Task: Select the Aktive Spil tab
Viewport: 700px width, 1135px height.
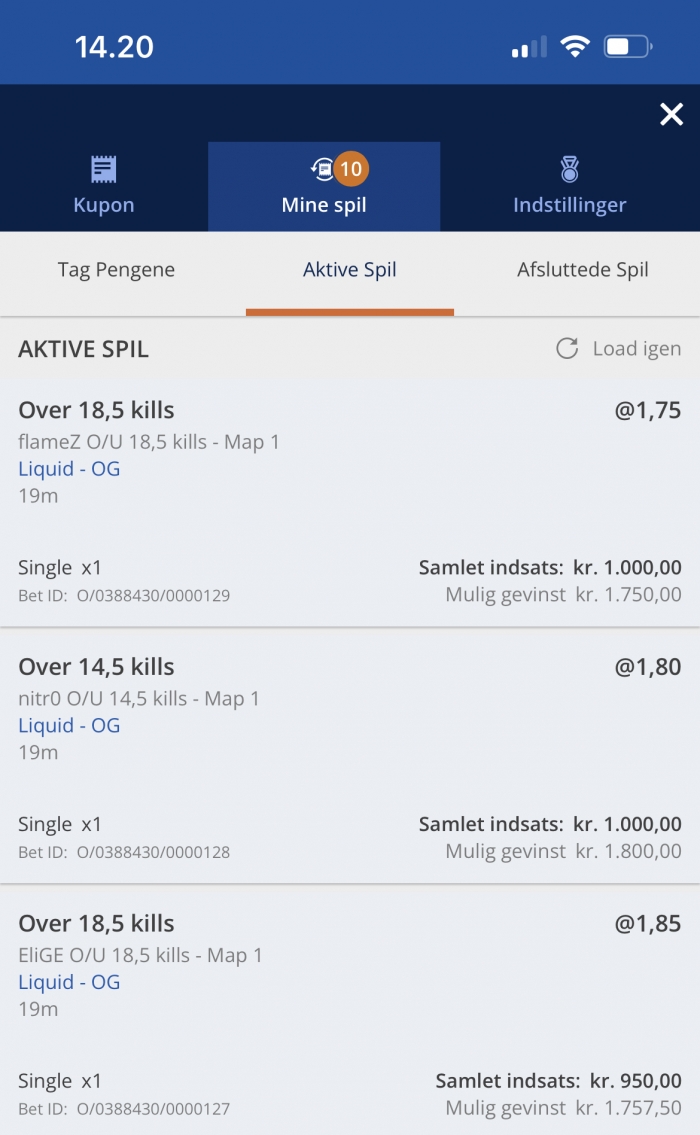Action: [x=350, y=270]
